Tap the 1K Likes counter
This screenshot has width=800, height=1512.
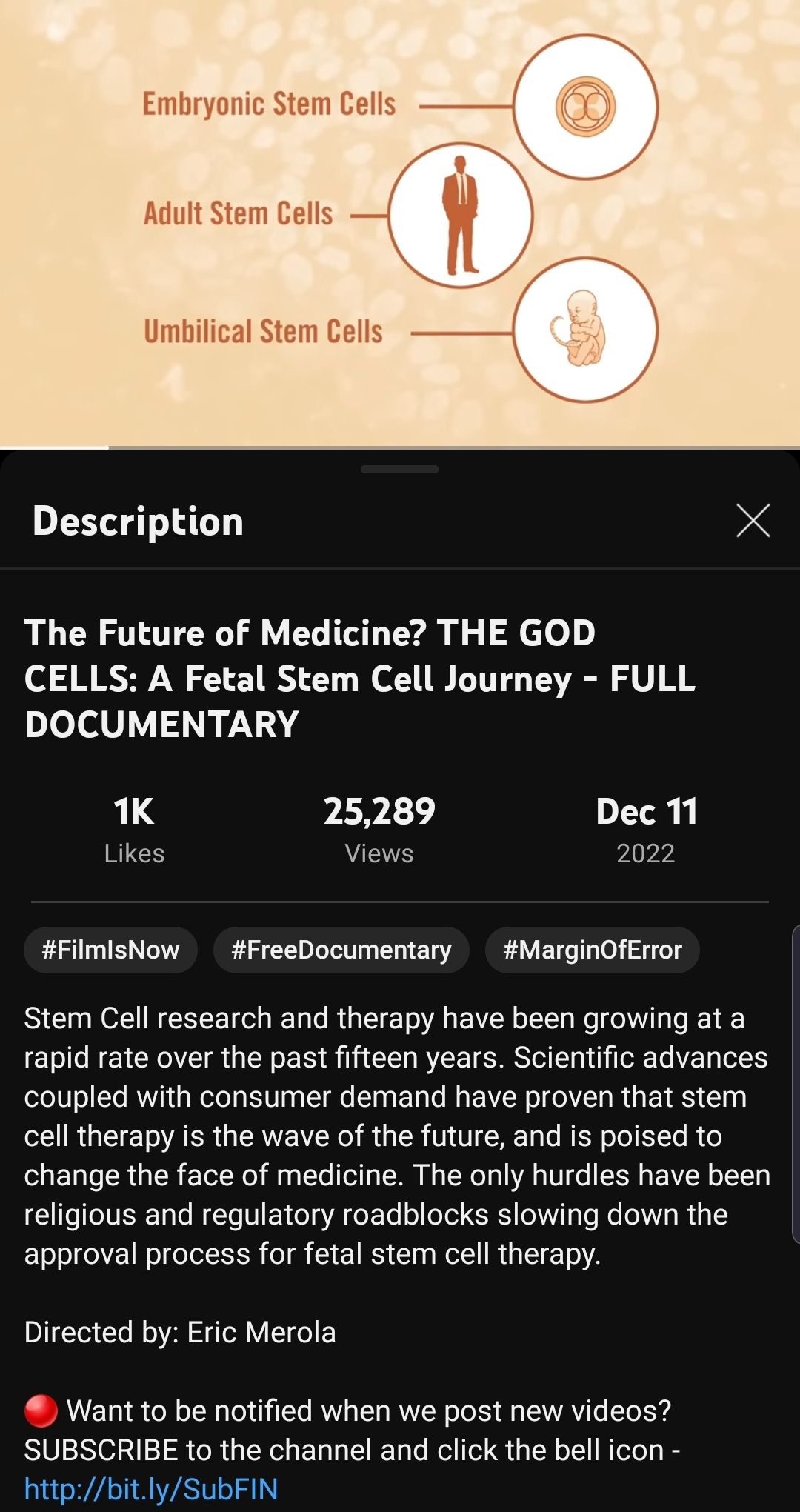(x=135, y=827)
